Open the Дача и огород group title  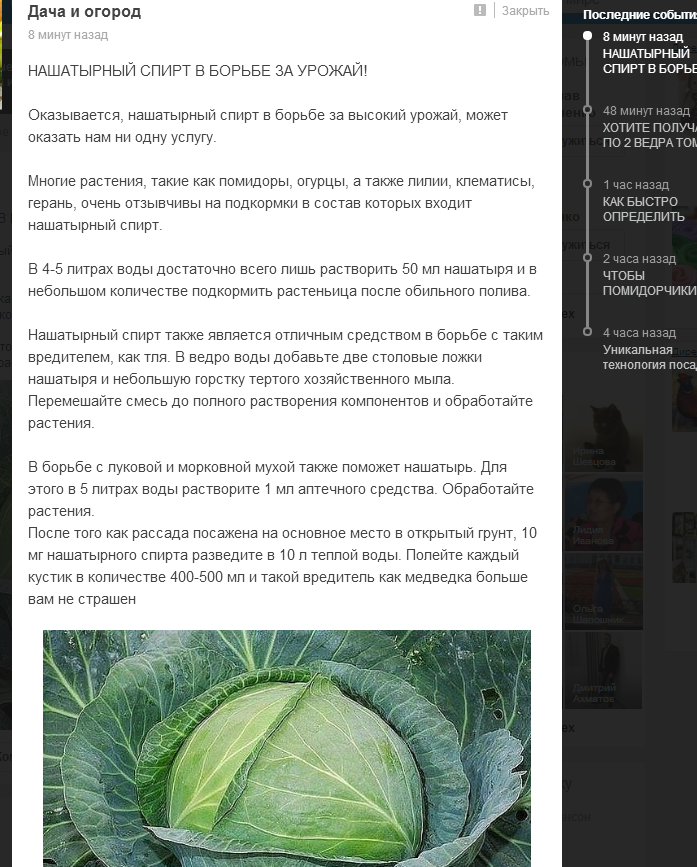tap(85, 12)
